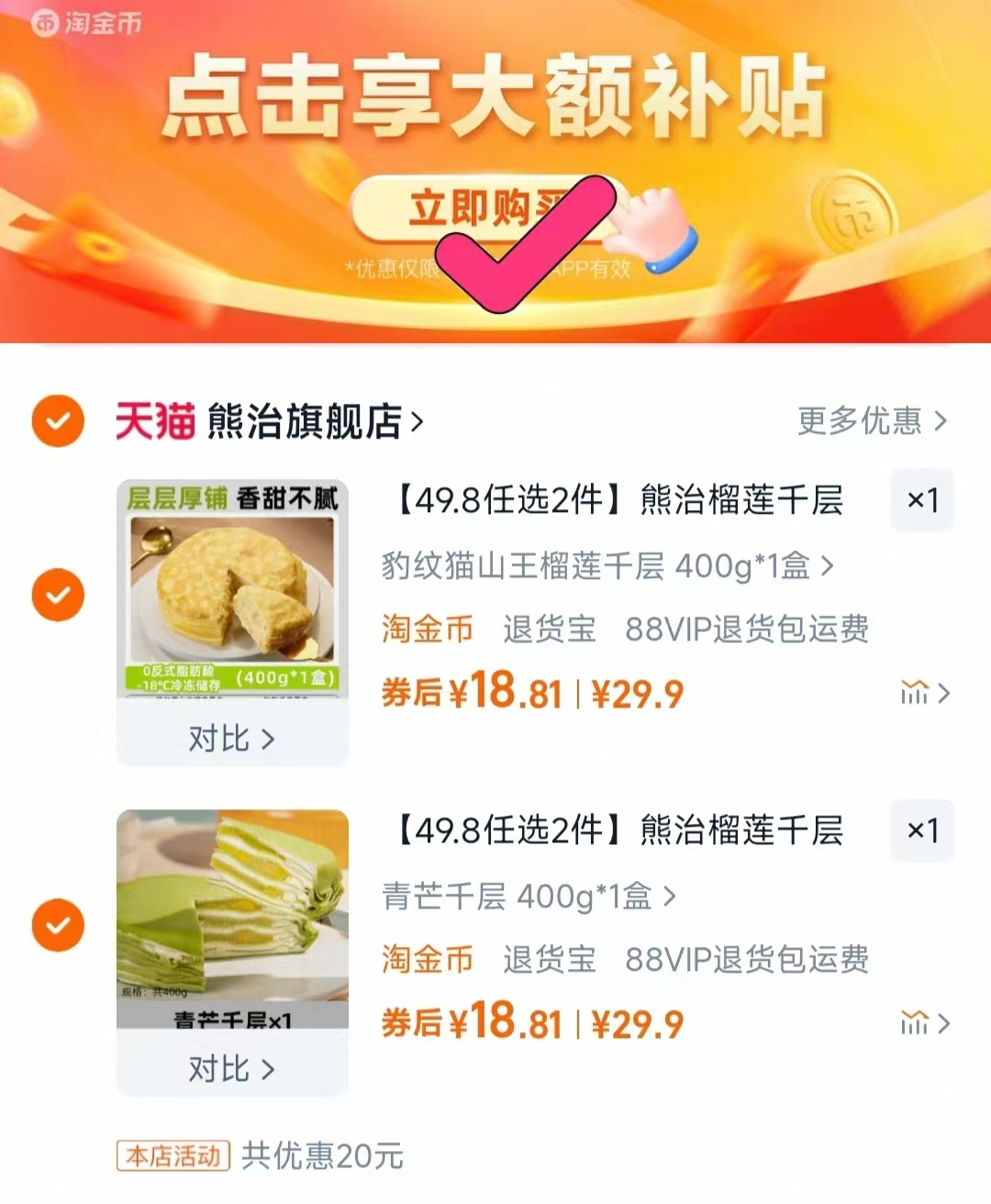Open the 熊治旗舰店 store page
Viewport: 991px width, 1204px height.
(303, 420)
